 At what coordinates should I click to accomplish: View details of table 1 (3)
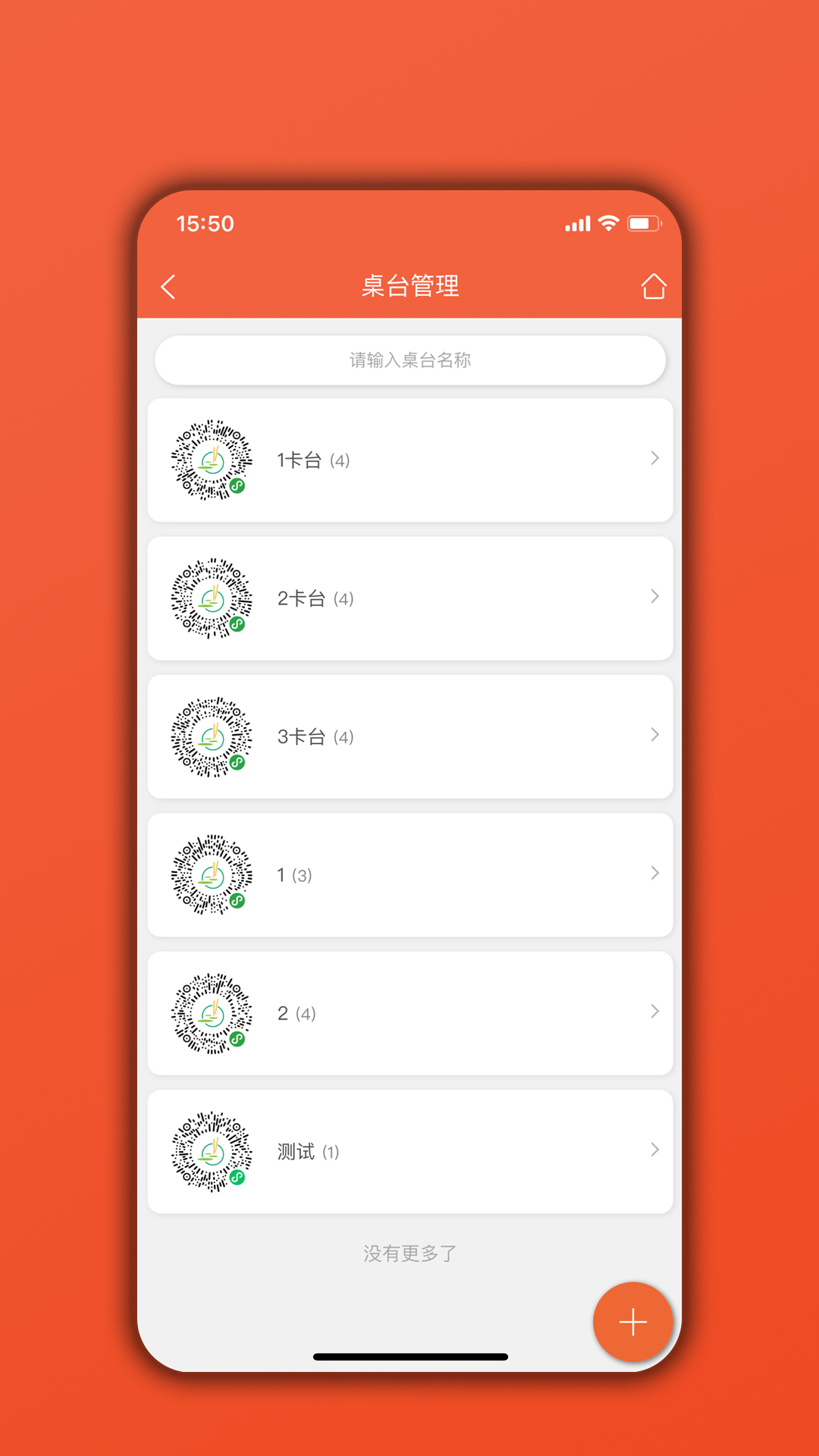(x=409, y=875)
